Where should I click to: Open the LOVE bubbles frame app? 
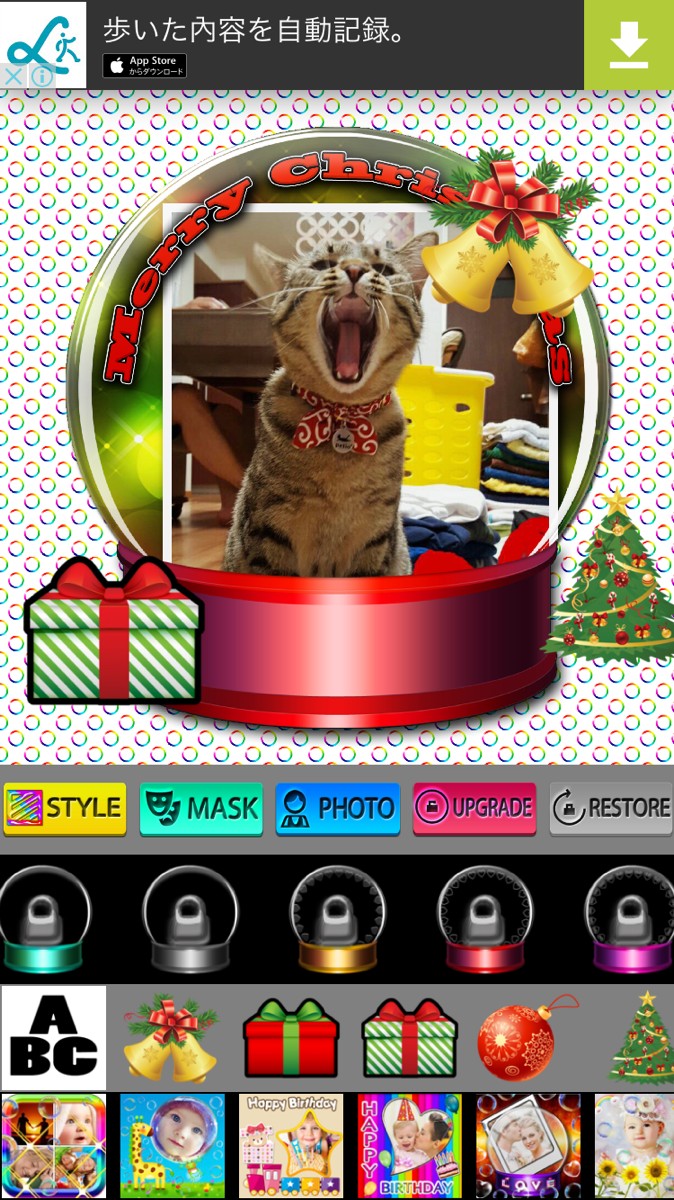point(527,1146)
